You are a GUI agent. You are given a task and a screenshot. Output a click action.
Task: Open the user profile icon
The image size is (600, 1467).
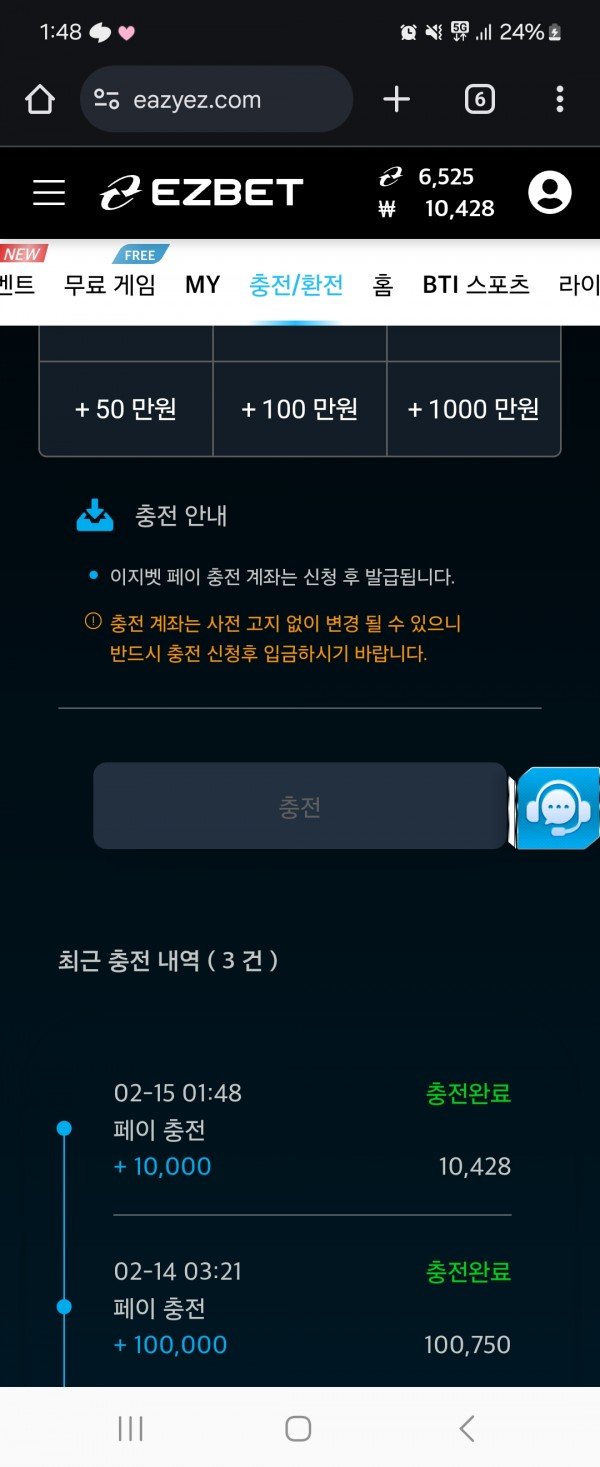(549, 193)
